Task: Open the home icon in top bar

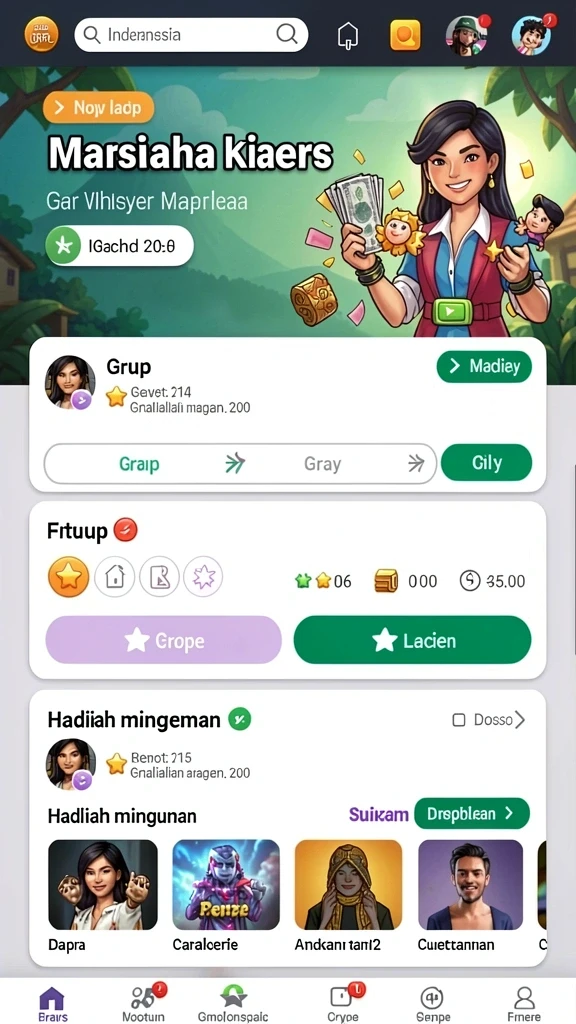Action: 348,35
